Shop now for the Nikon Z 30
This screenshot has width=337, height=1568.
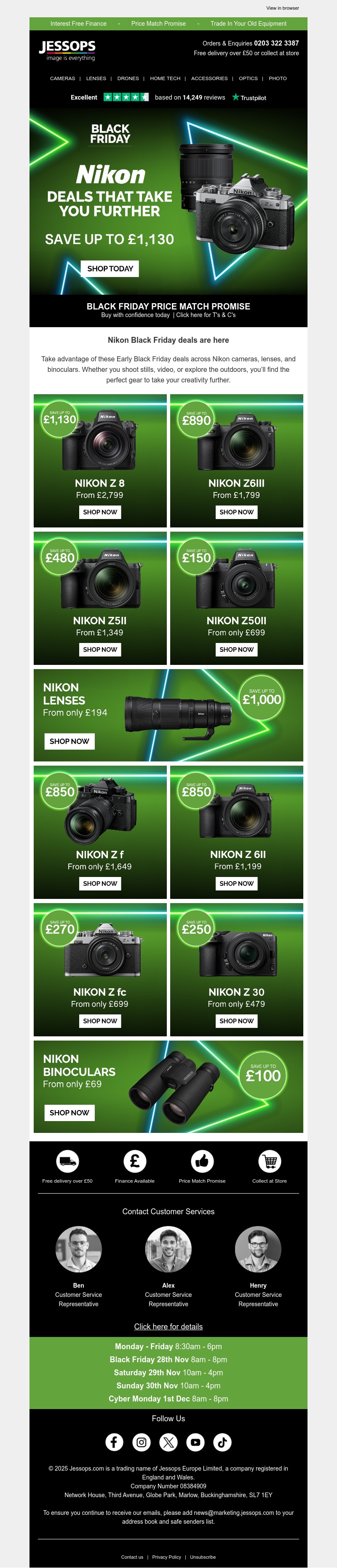(x=236, y=1021)
